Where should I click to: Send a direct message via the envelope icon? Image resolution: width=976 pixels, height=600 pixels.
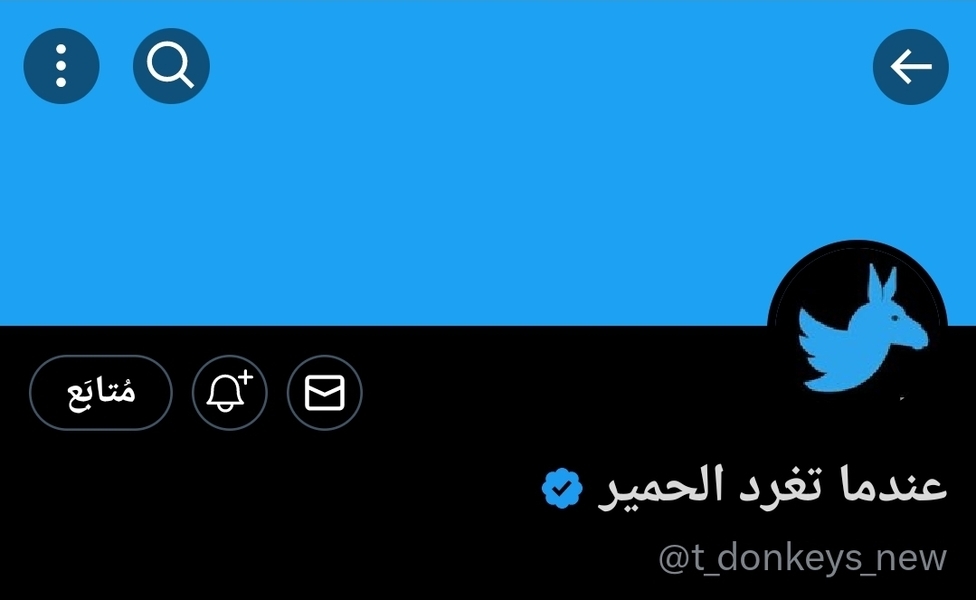[x=324, y=393]
